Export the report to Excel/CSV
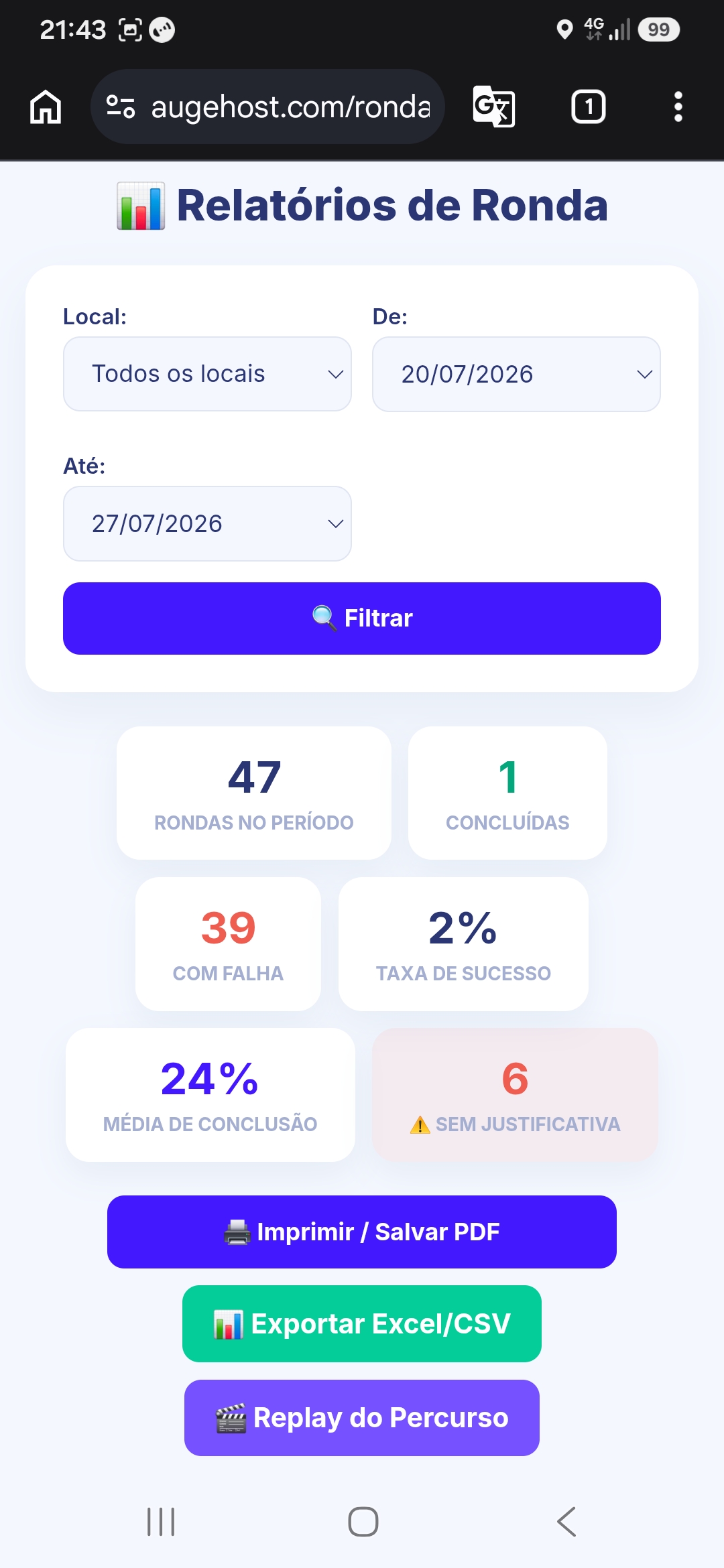 [x=362, y=1323]
